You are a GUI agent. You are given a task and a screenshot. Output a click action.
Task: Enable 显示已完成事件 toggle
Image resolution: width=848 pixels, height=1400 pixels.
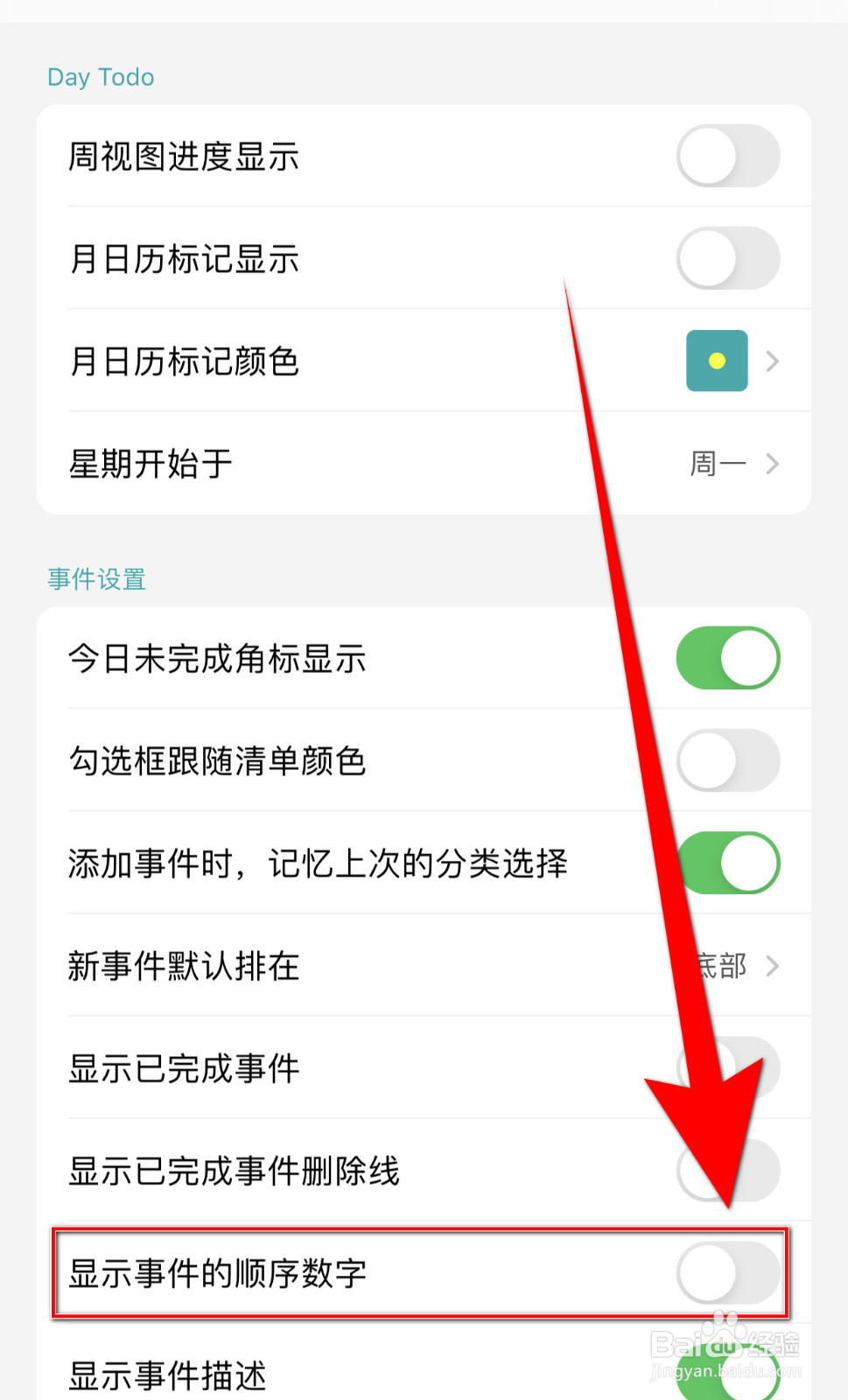(728, 1067)
